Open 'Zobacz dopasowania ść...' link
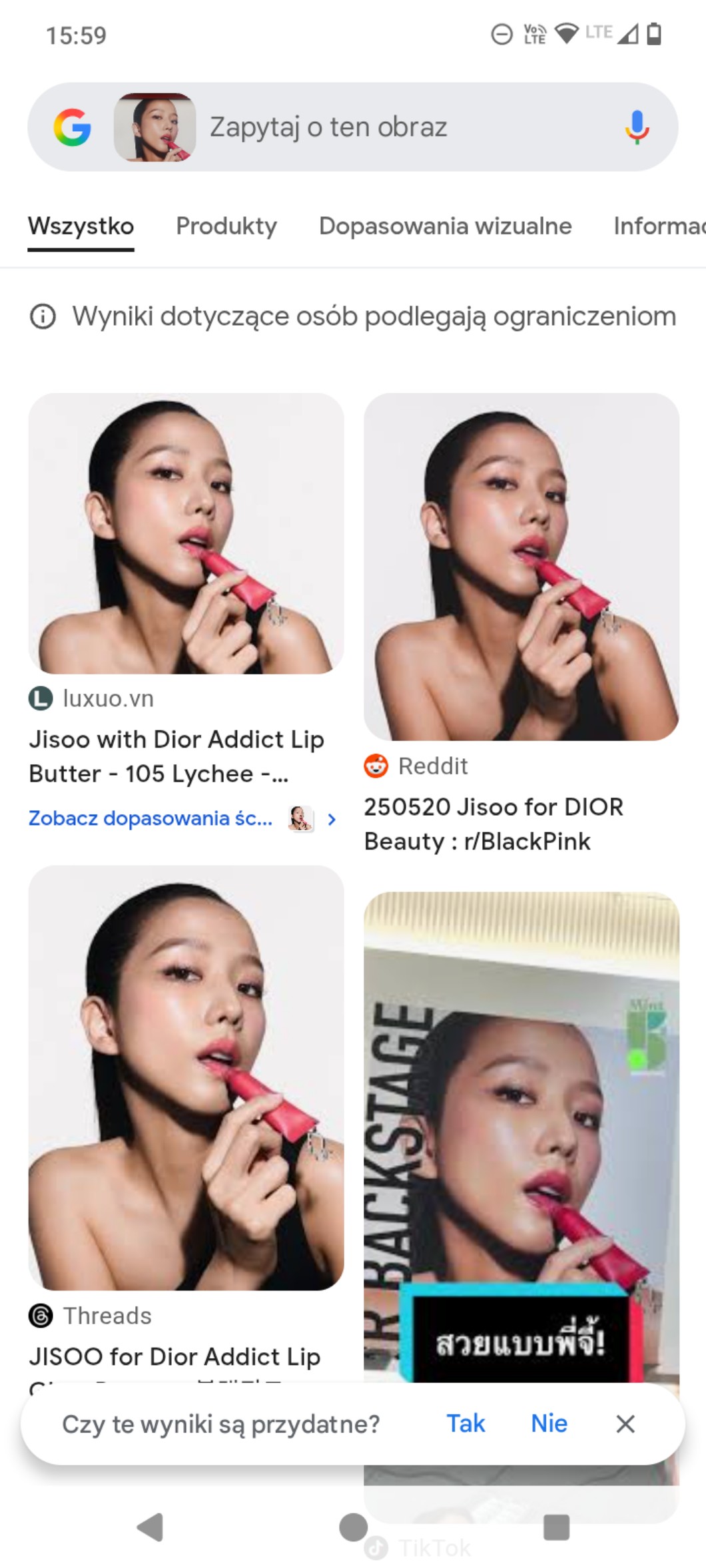The width and height of the screenshot is (706, 1568). (x=151, y=818)
